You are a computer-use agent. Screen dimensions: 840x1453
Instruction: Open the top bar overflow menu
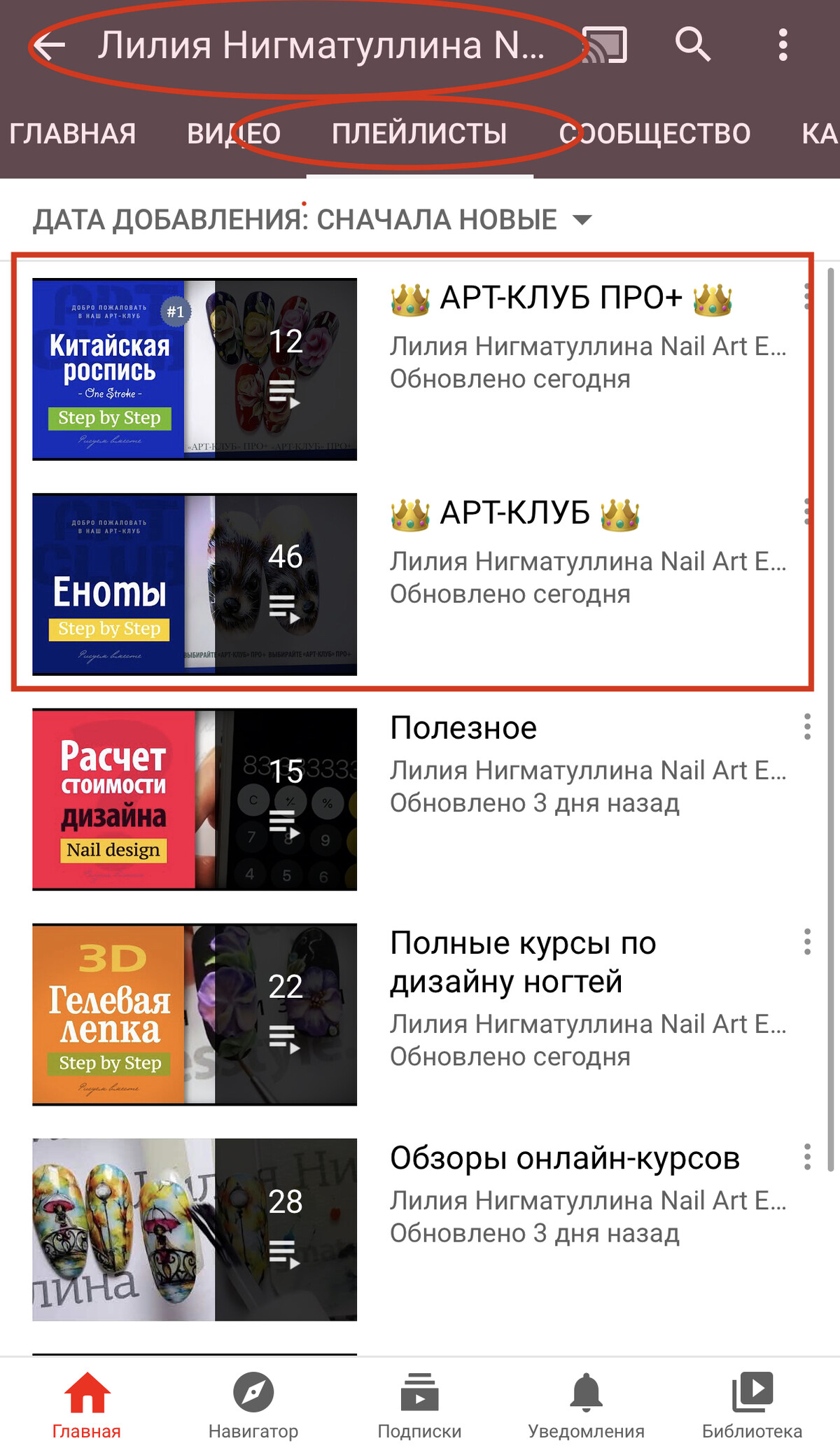783,46
